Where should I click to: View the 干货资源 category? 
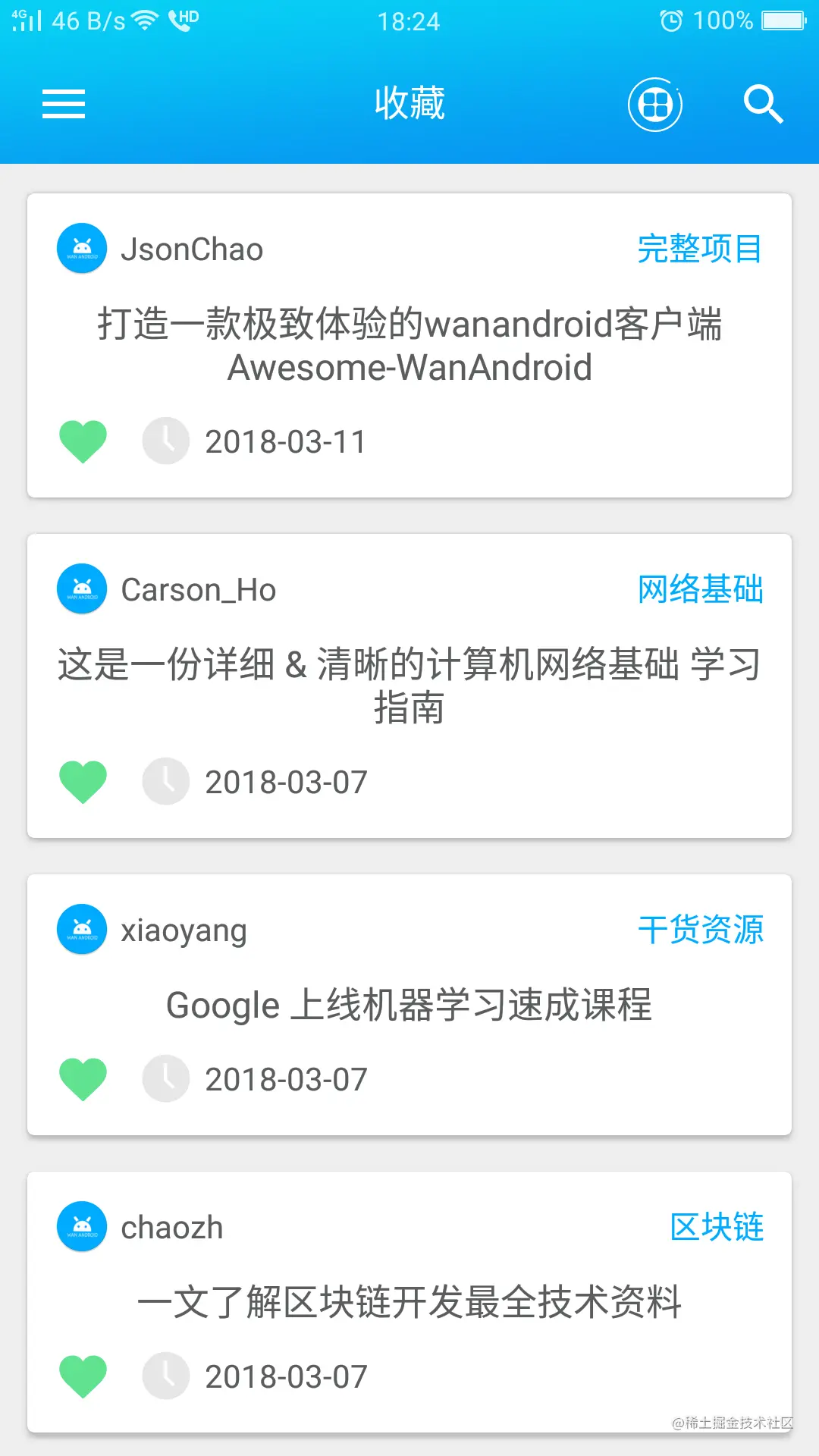coord(700,930)
